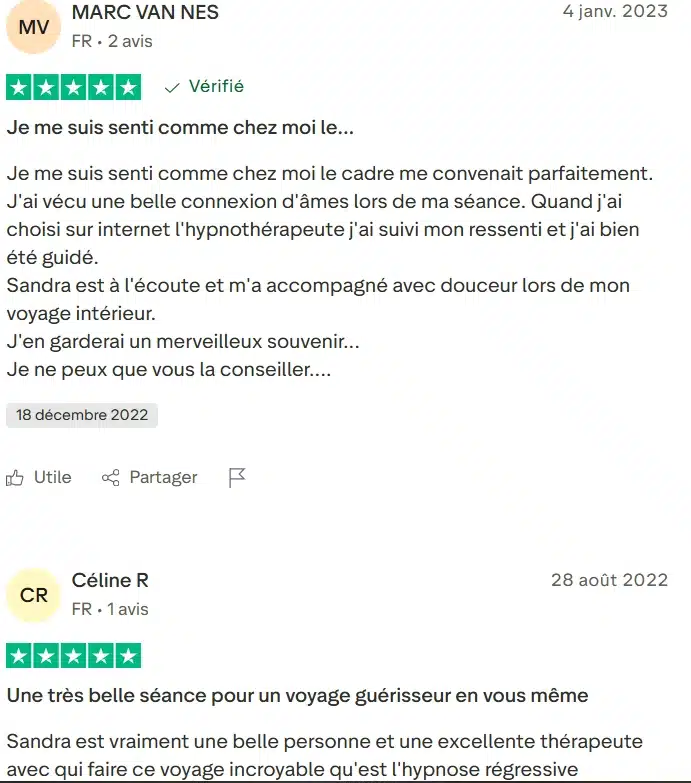The height and width of the screenshot is (783, 691).
Task: Open review "Une très belle séance pour un voyage guérisseur"
Action: pyautogui.click(x=297, y=694)
